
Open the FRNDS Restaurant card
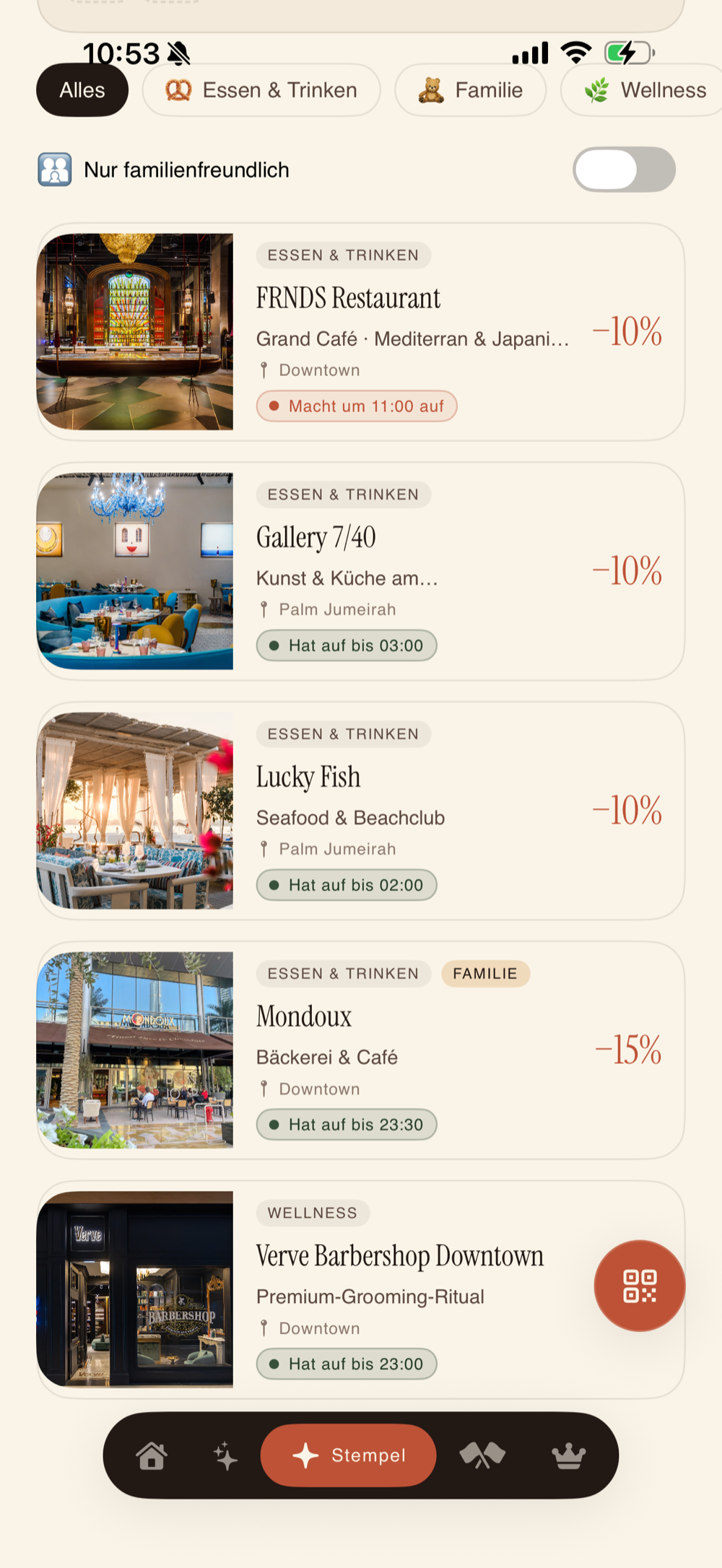pyautogui.click(x=360, y=331)
